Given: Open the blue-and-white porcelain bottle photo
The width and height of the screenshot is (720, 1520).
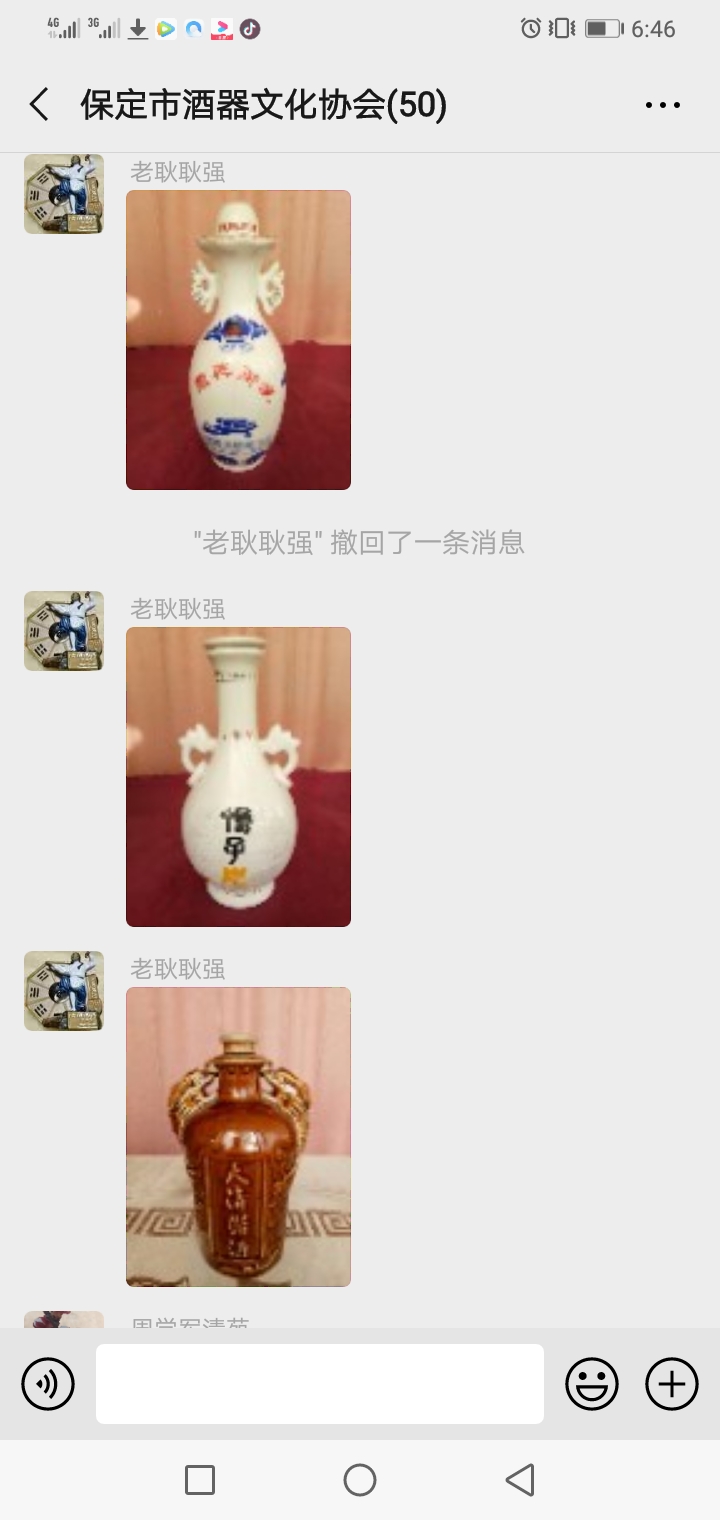Looking at the screenshot, I should (x=238, y=340).
